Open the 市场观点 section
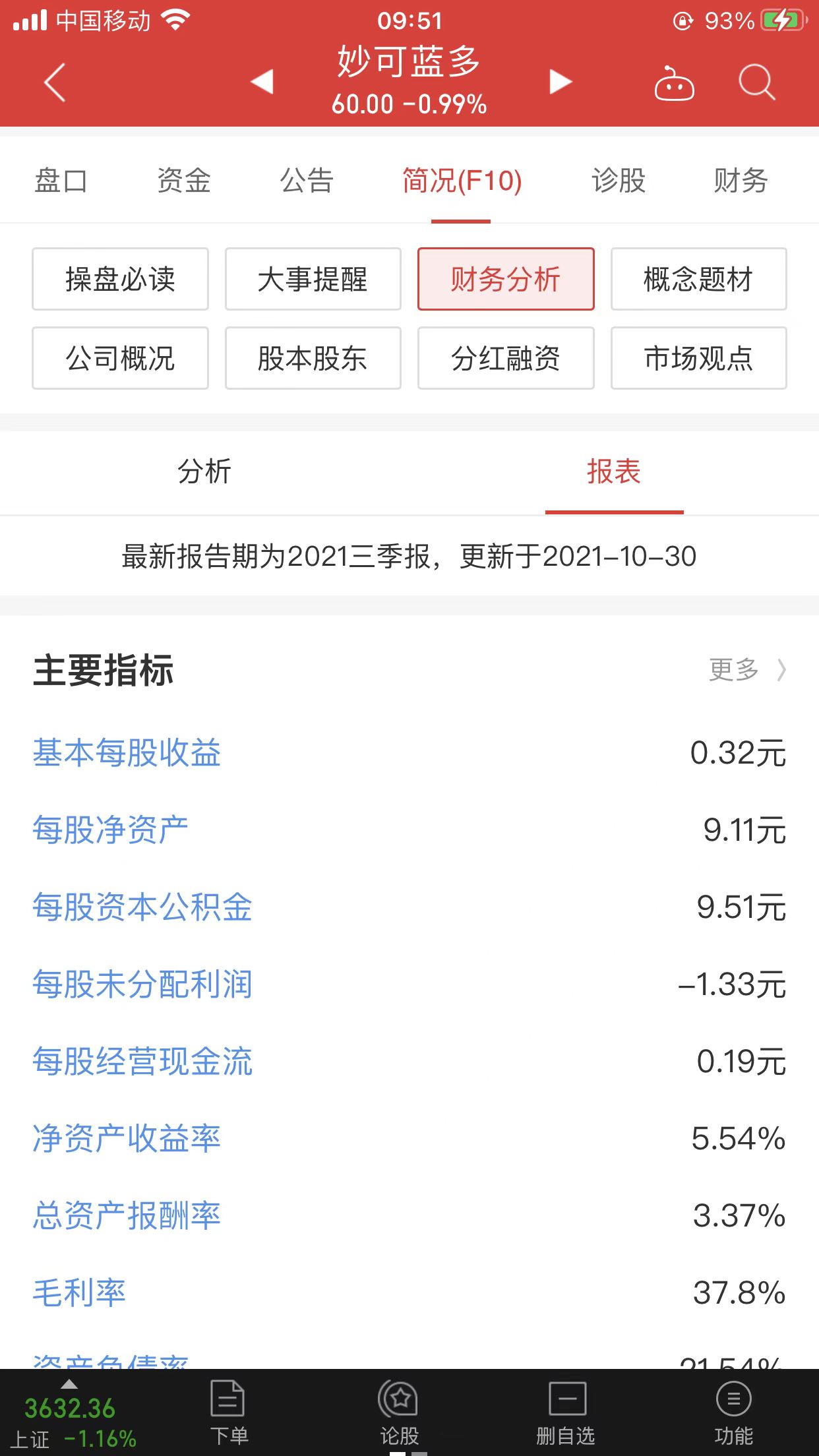The width and height of the screenshot is (819, 1456). click(698, 359)
